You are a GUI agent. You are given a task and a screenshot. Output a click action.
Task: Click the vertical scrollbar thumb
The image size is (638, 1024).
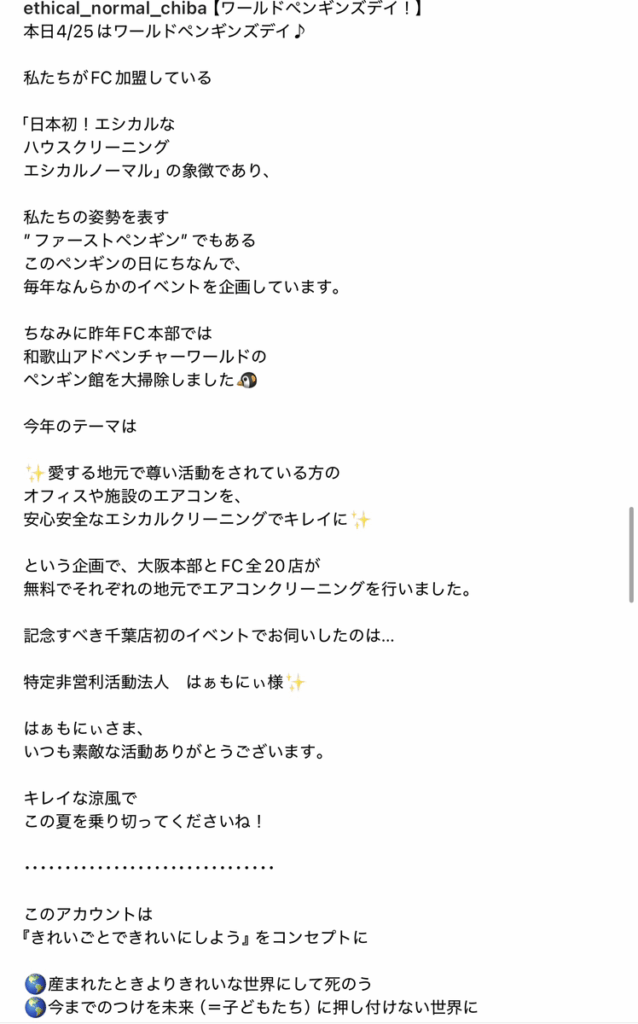point(631,554)
